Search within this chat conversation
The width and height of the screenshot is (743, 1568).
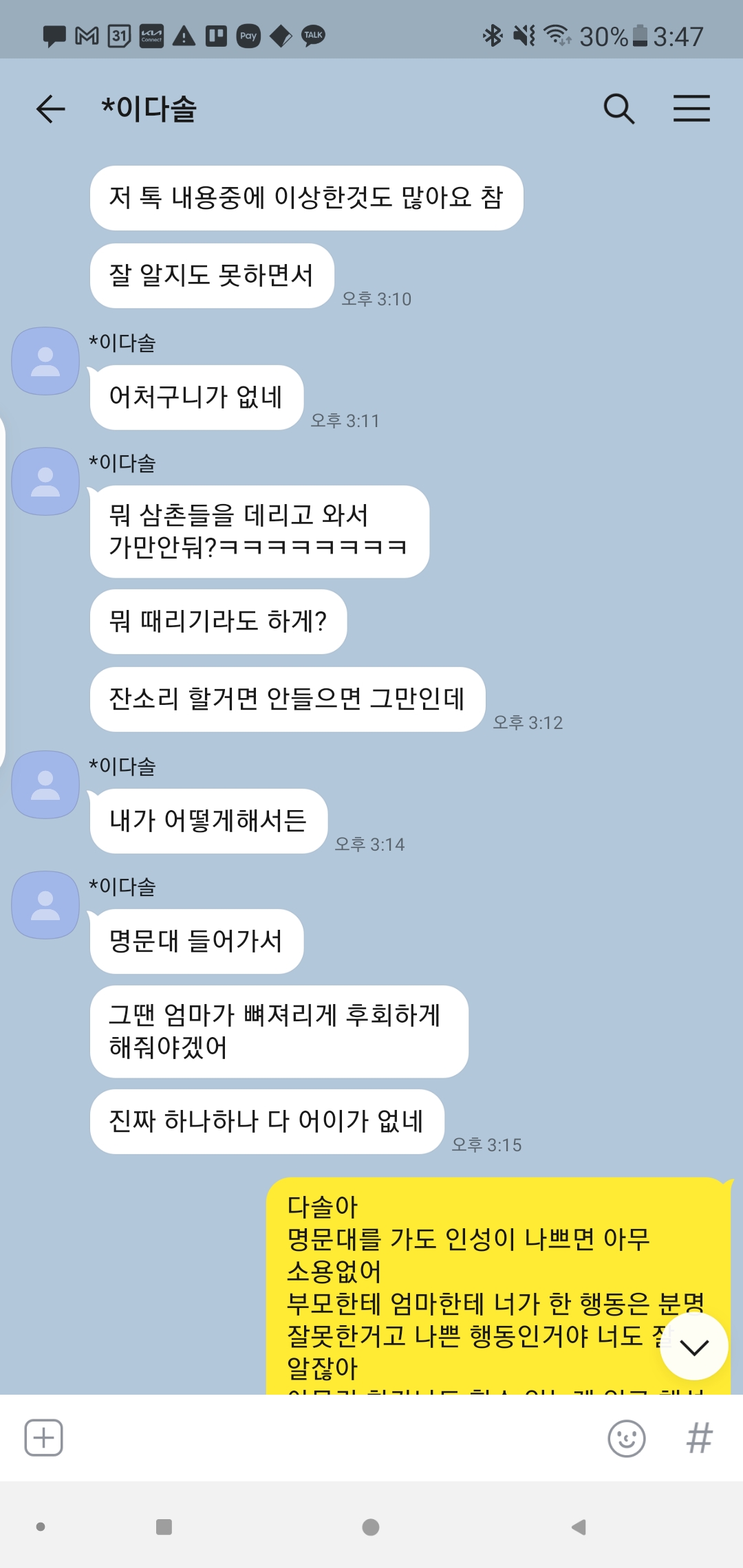pyautogui.click(x=618, y=109)
